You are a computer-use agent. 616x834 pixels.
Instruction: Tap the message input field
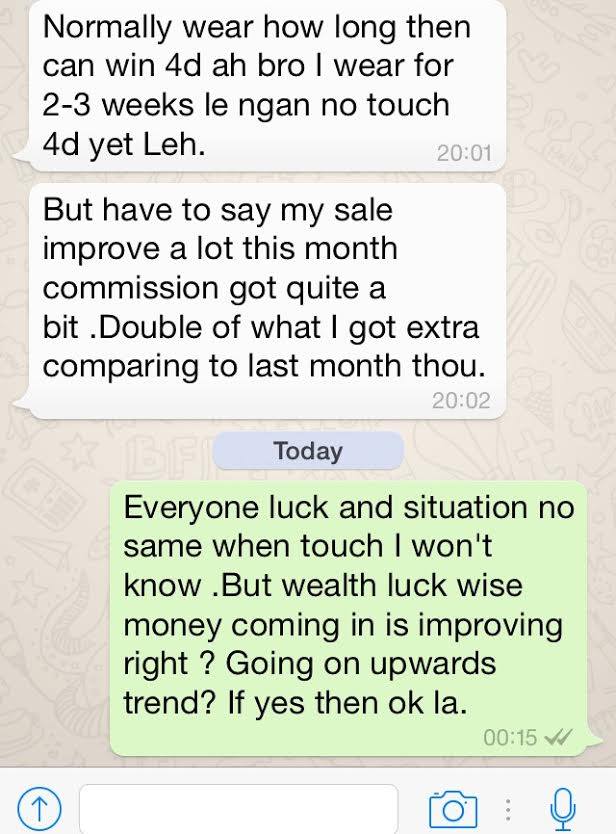[238, 805]
